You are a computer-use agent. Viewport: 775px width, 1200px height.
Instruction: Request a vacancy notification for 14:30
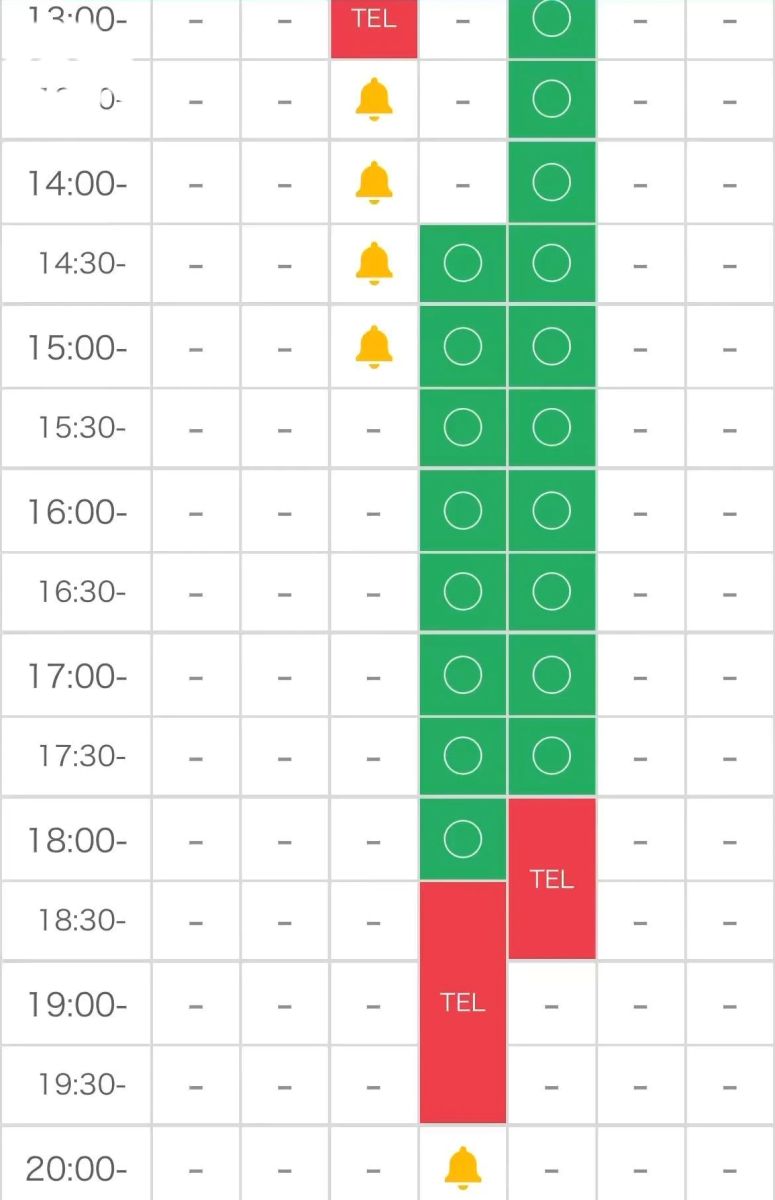[373, 264]
